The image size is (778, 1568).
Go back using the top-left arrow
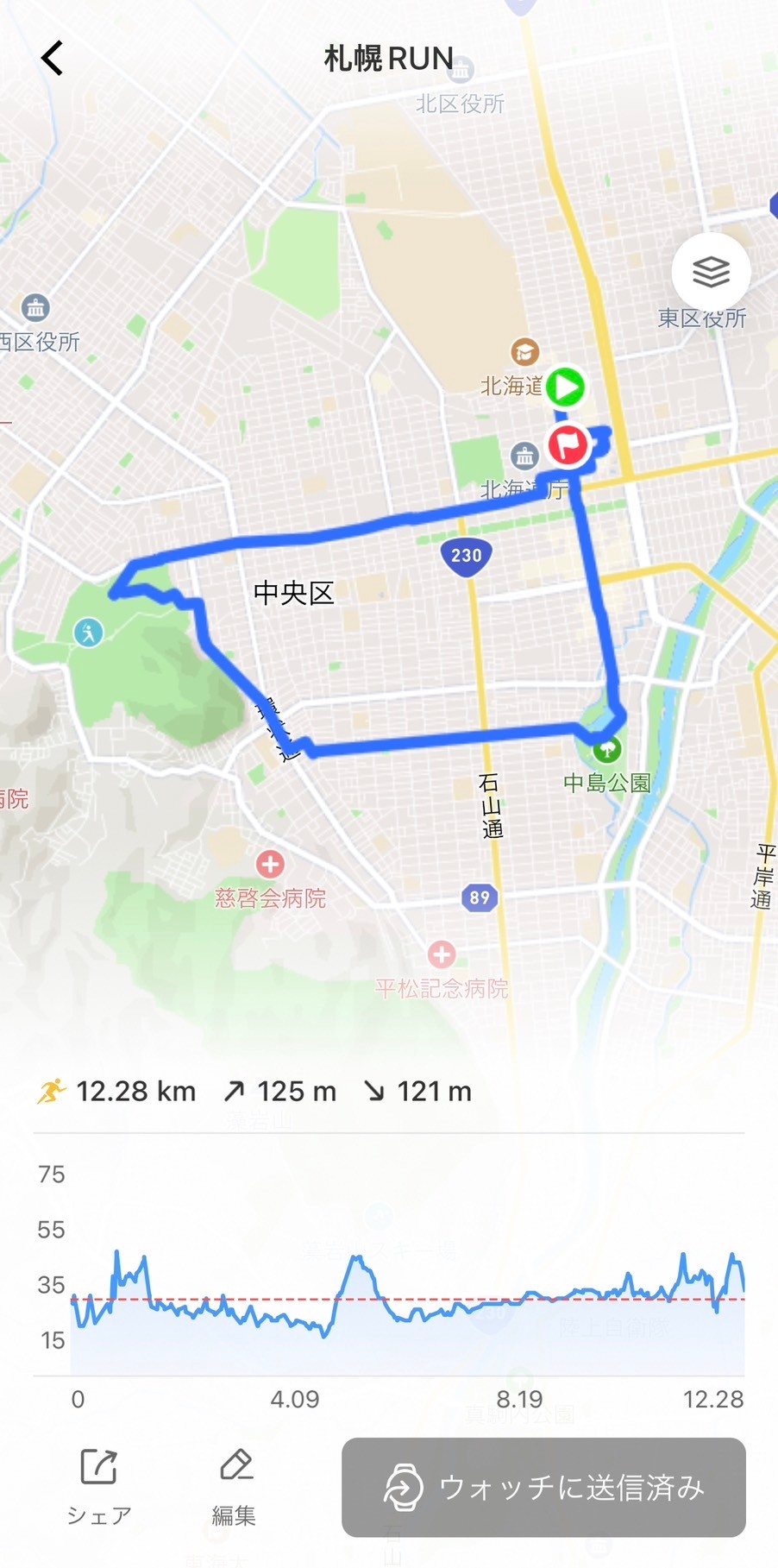(x=52, y=59)
